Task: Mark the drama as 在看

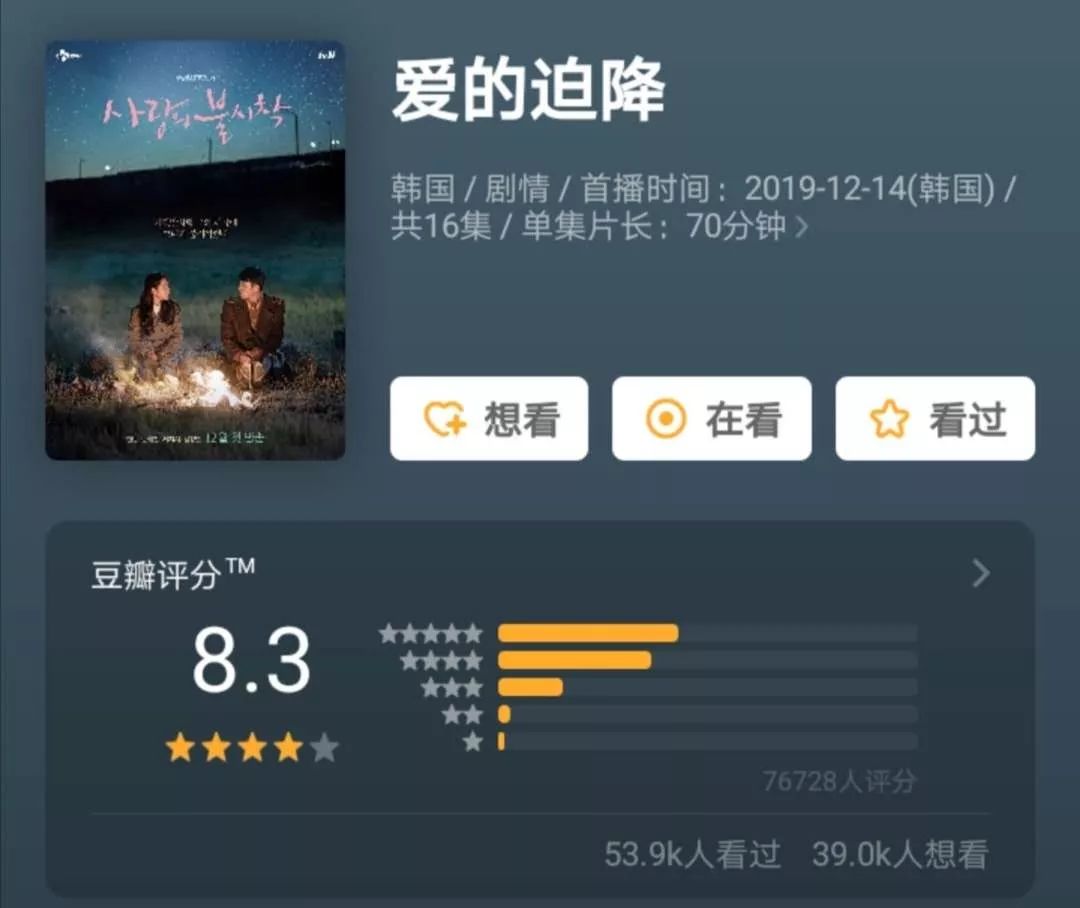Action: pos(711,419)
